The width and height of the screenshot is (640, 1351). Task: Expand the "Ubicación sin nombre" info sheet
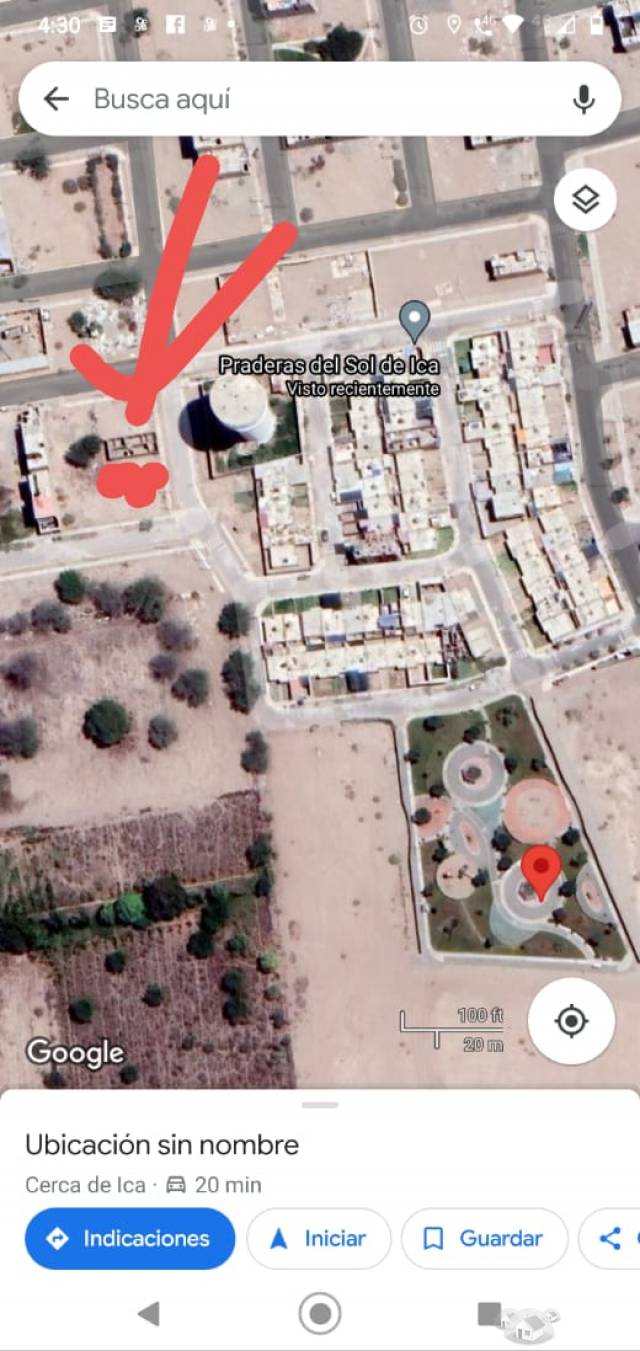(320, 1105)
